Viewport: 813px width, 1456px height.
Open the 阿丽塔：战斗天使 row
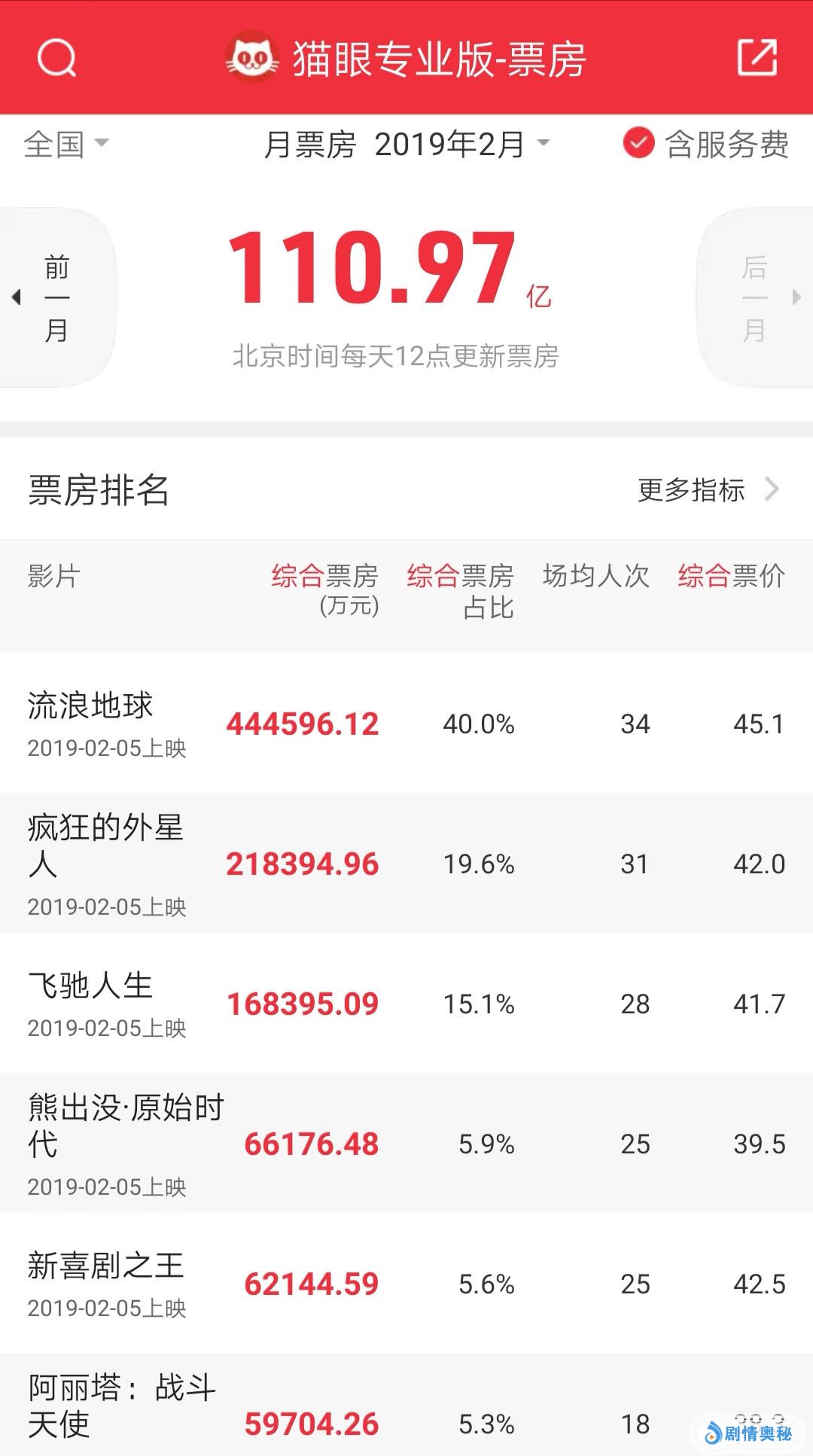pyautogui.click(x=406, y=1406)
